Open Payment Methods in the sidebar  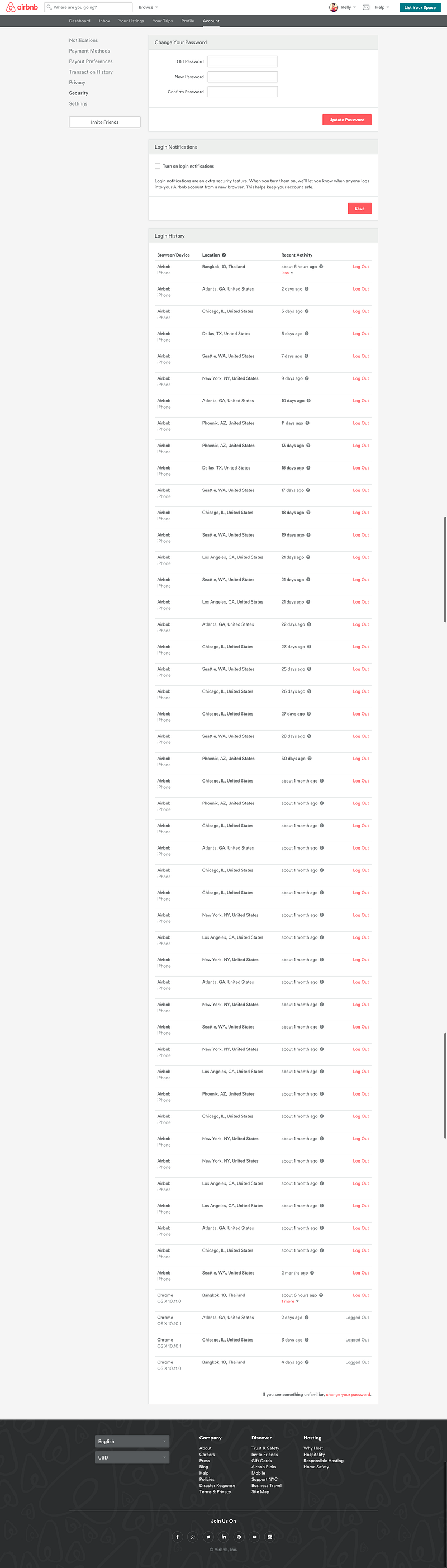pyautogui.click(x=89, y=50)
